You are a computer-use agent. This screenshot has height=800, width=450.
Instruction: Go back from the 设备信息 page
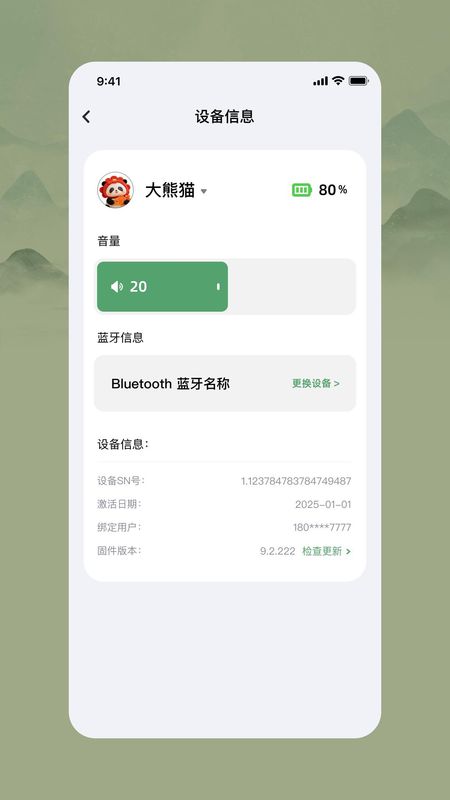click(x=86, y=117)
